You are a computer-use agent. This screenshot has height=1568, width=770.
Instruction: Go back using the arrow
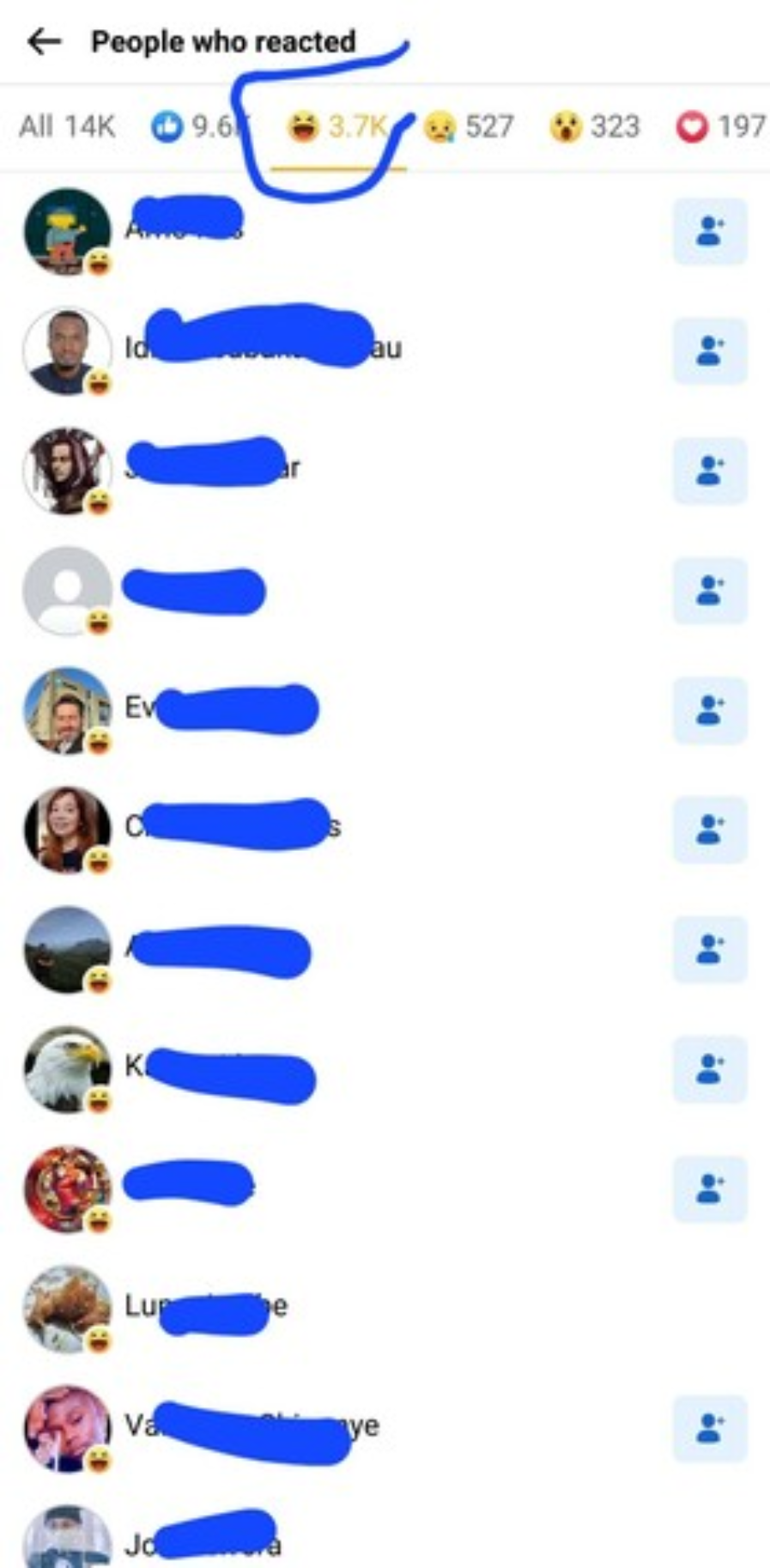point(44,41)
